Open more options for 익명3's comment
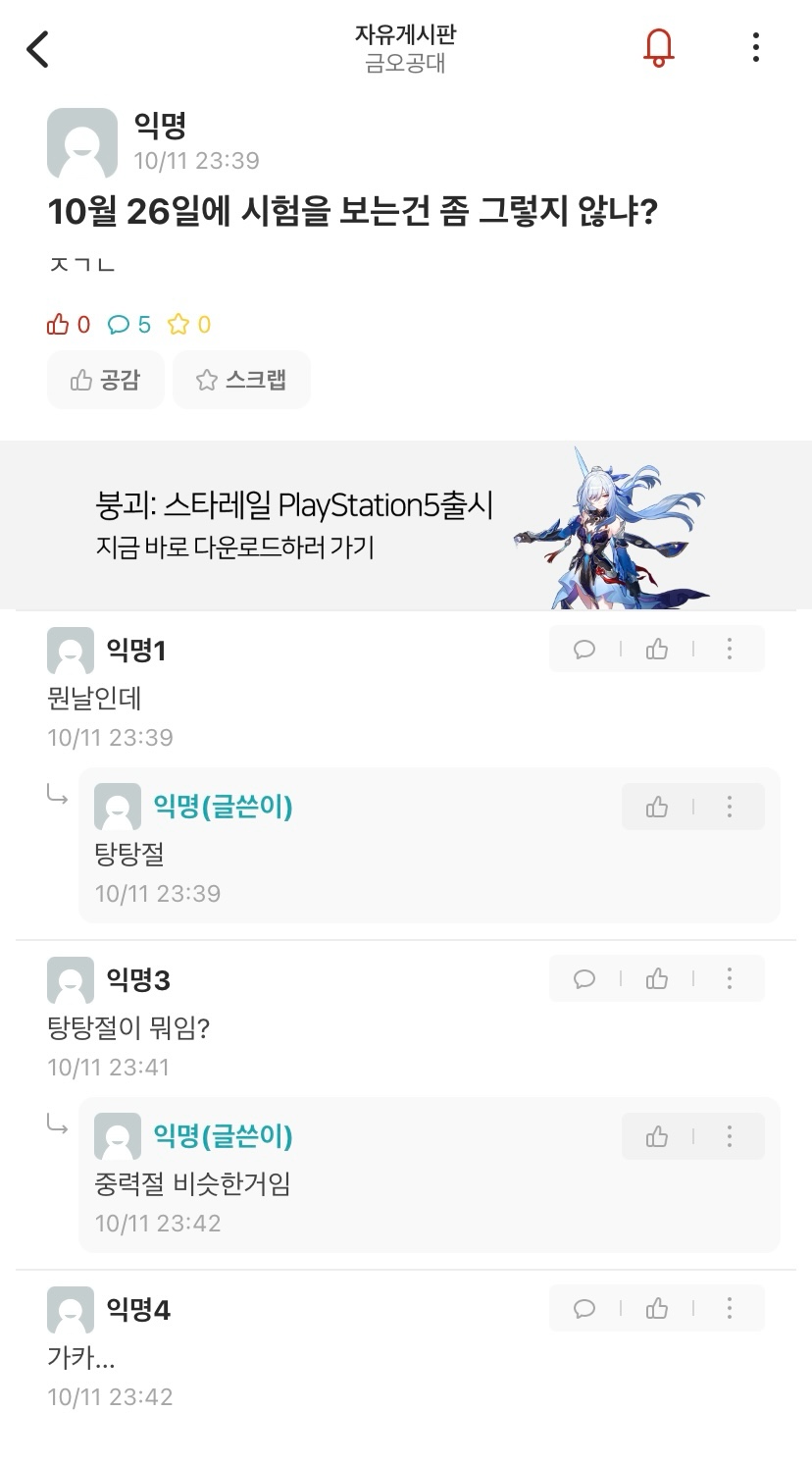The image size is (812, 1464). [729, 979]
